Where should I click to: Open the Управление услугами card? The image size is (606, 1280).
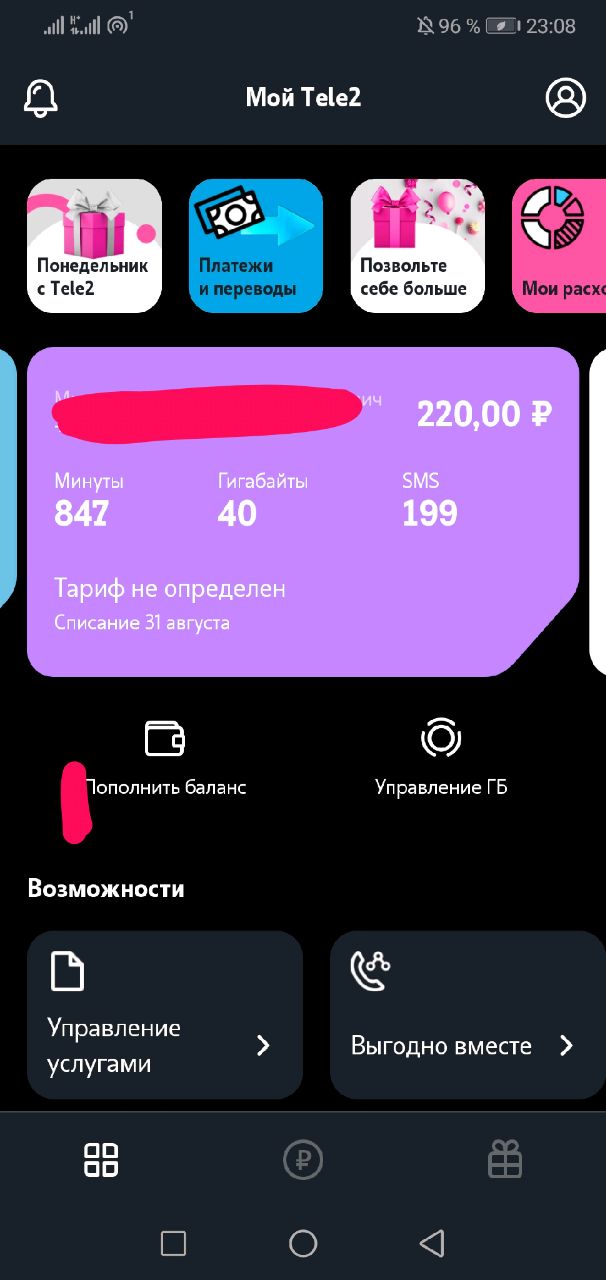[x=165, y=1015]
